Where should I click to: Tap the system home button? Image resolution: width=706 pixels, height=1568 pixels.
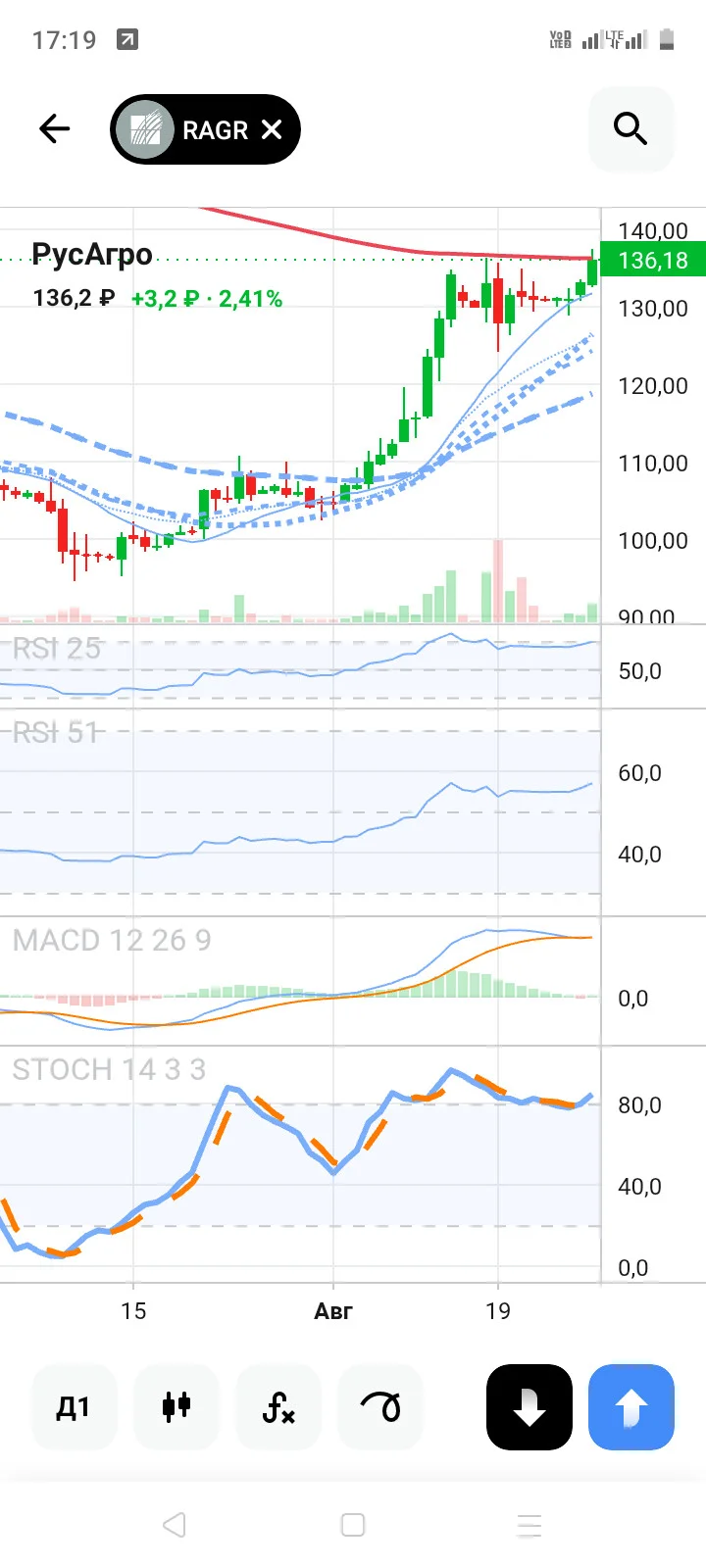click(353, 1525)
